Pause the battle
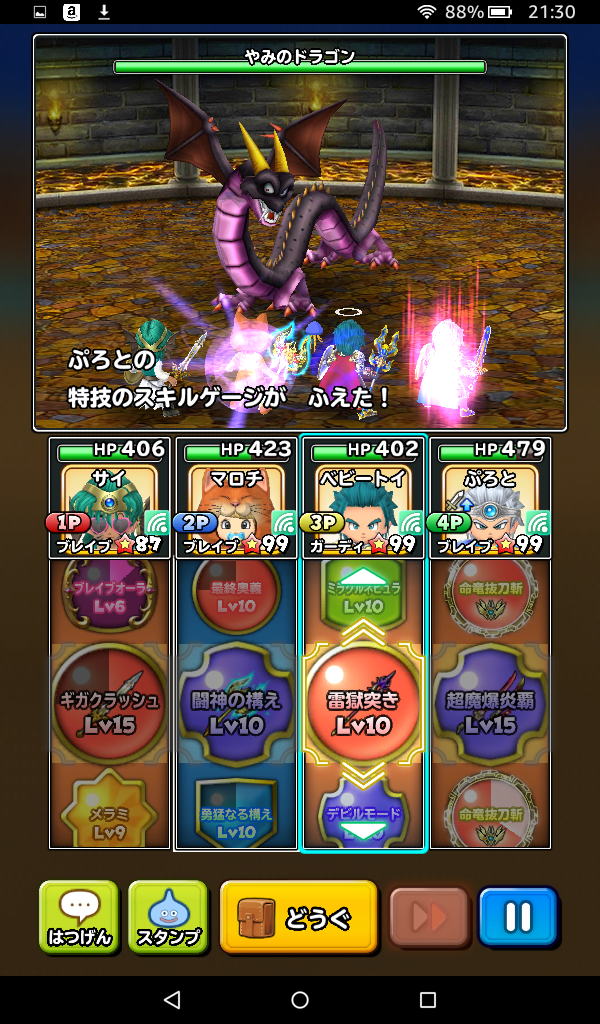This screenshot has height=1024, width=600. [518, 916]
